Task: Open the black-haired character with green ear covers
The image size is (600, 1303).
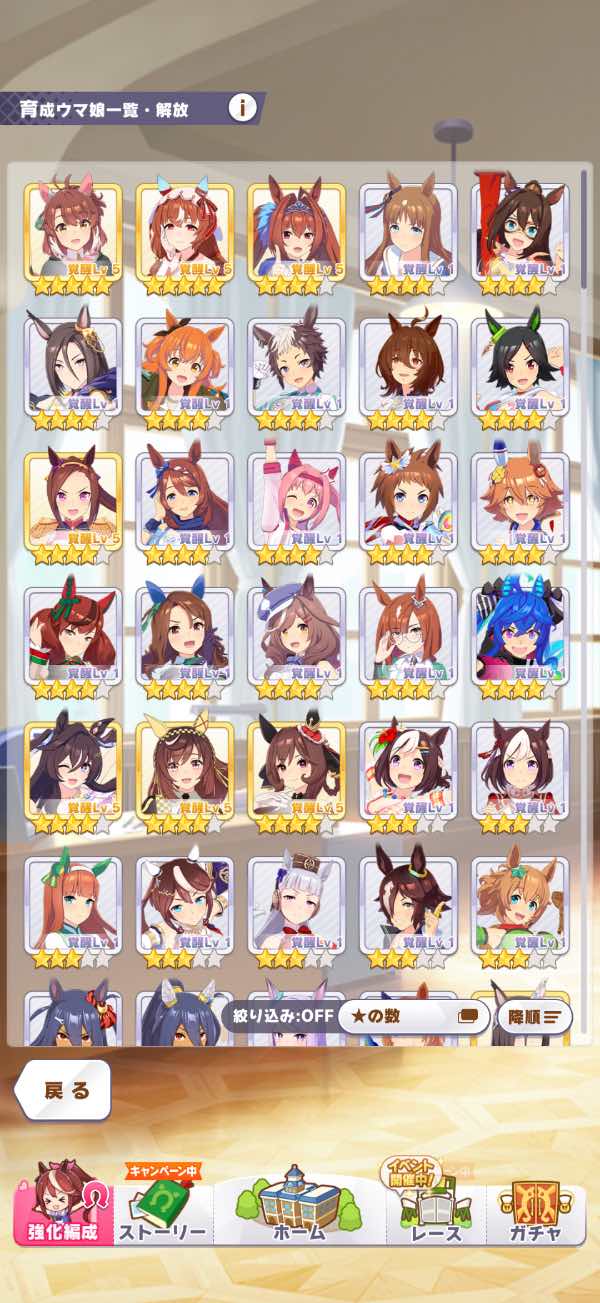Action: 519,365
